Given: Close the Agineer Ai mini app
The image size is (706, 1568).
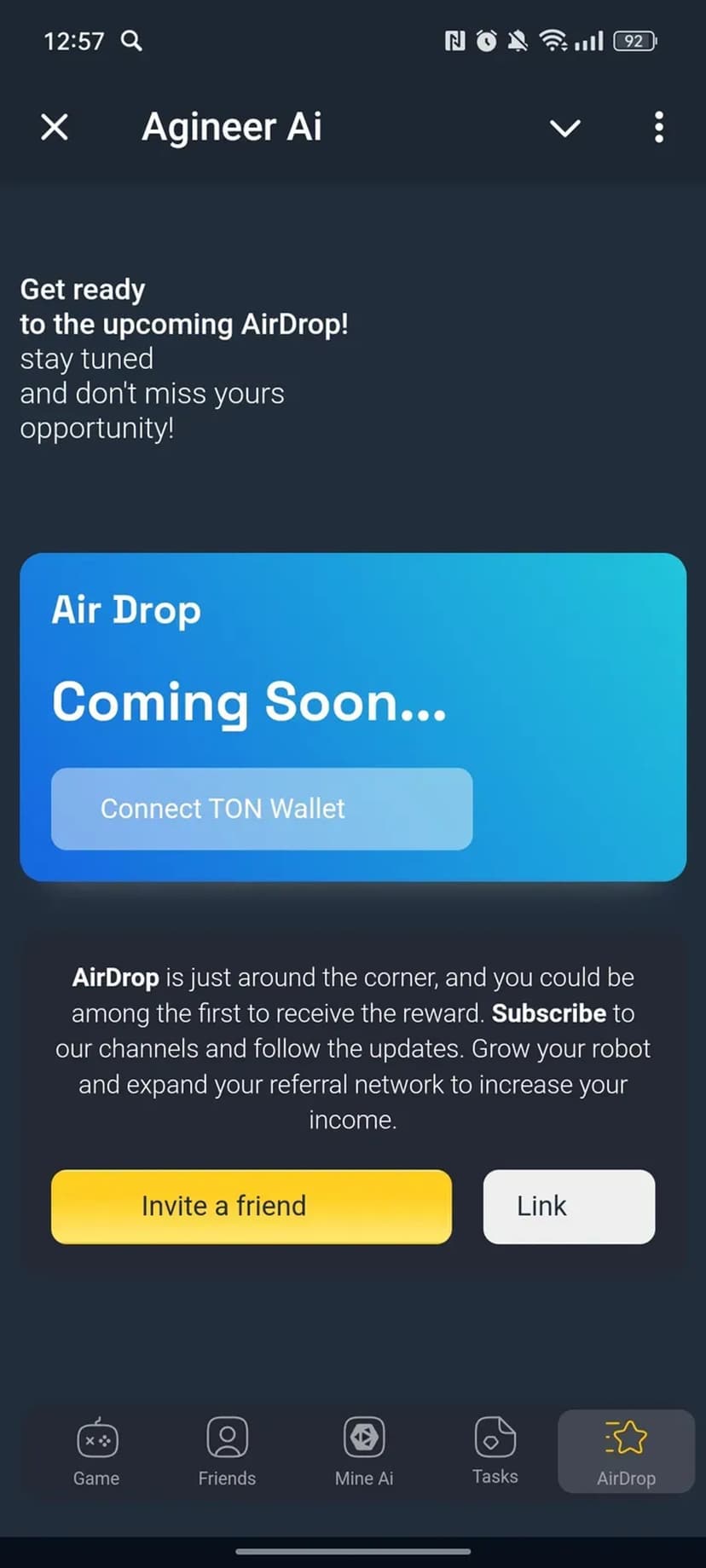Looking at the screenshot, I should click(x=55, y=128).
